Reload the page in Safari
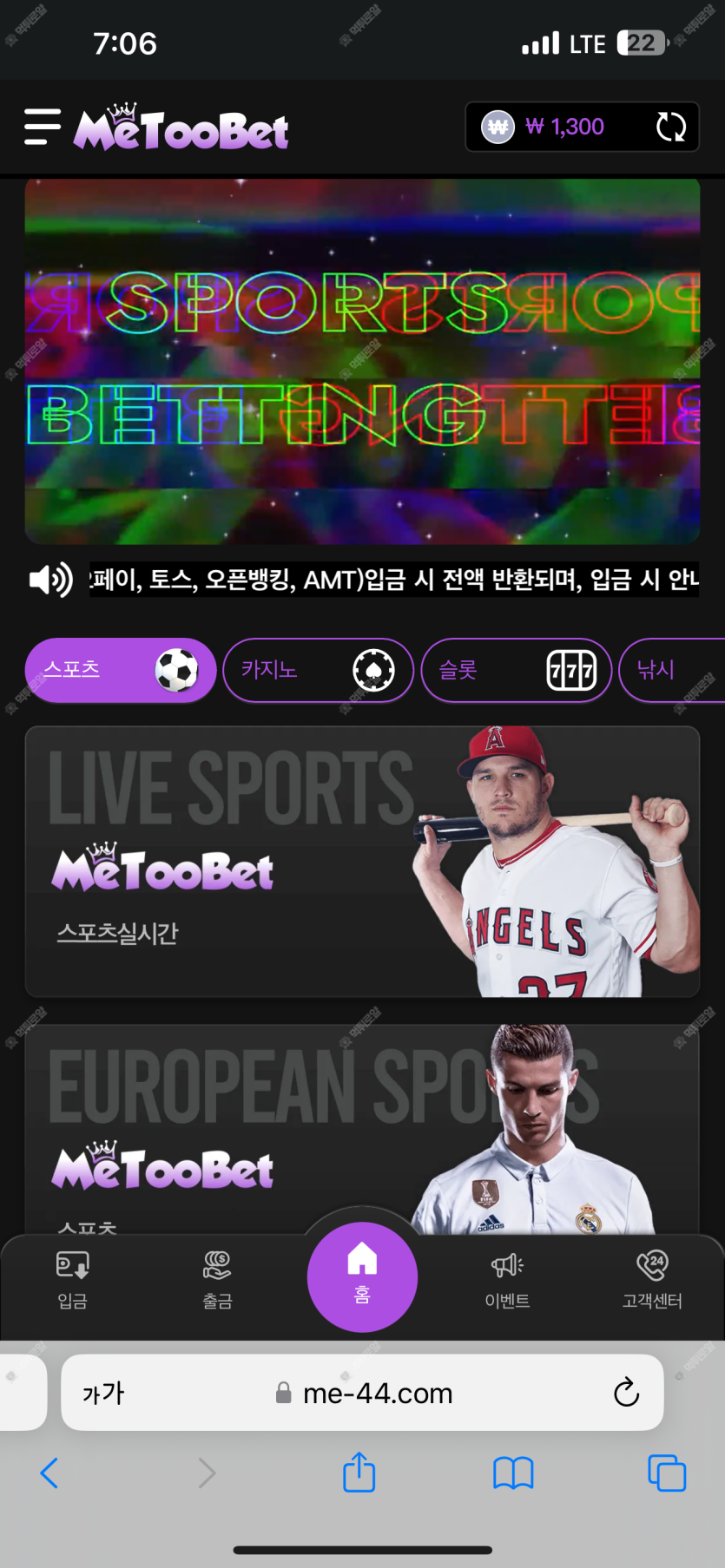This screenshot has height=1568, width=725. [626, 1394]
